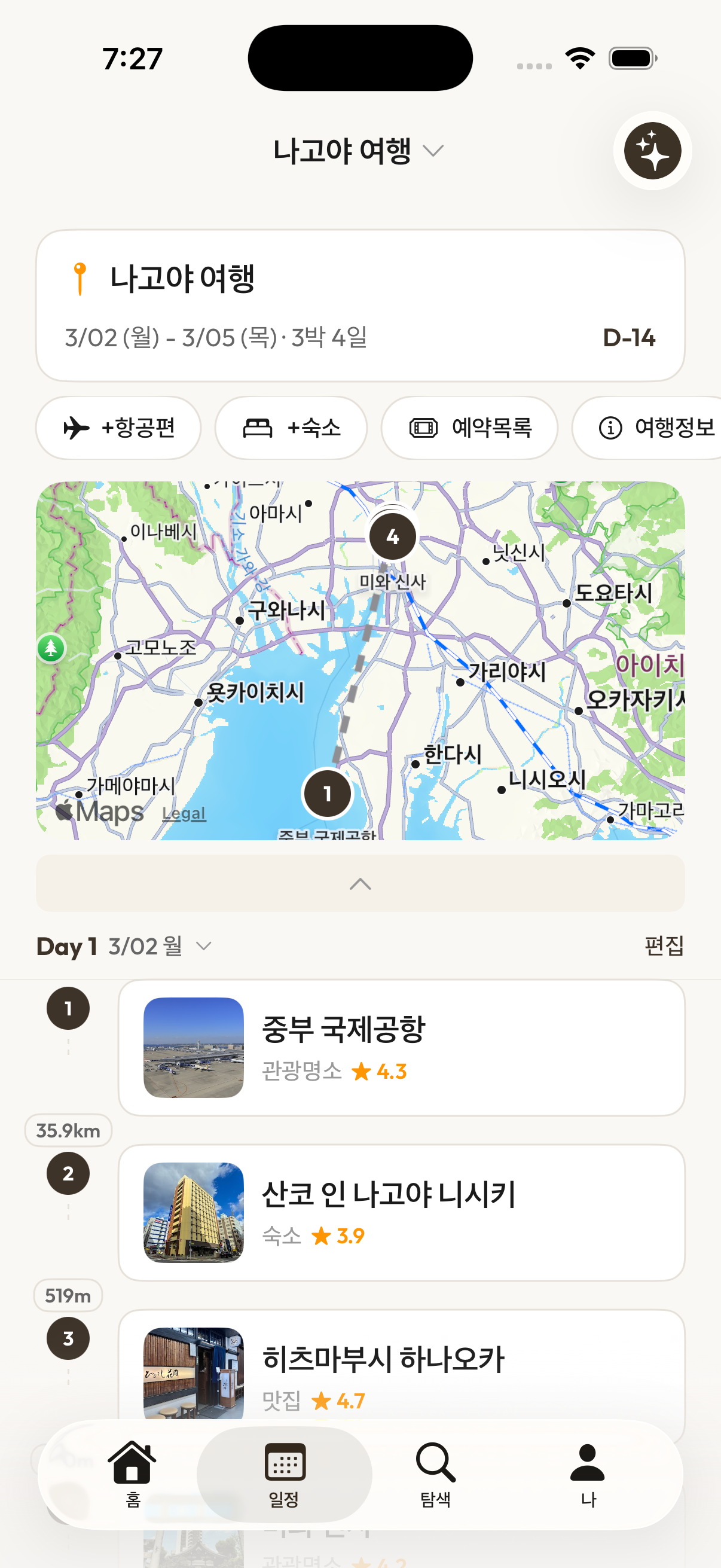721x1568 pixels.
Task: Toggle the green terrain icon on the map
Action: [51, 648]
